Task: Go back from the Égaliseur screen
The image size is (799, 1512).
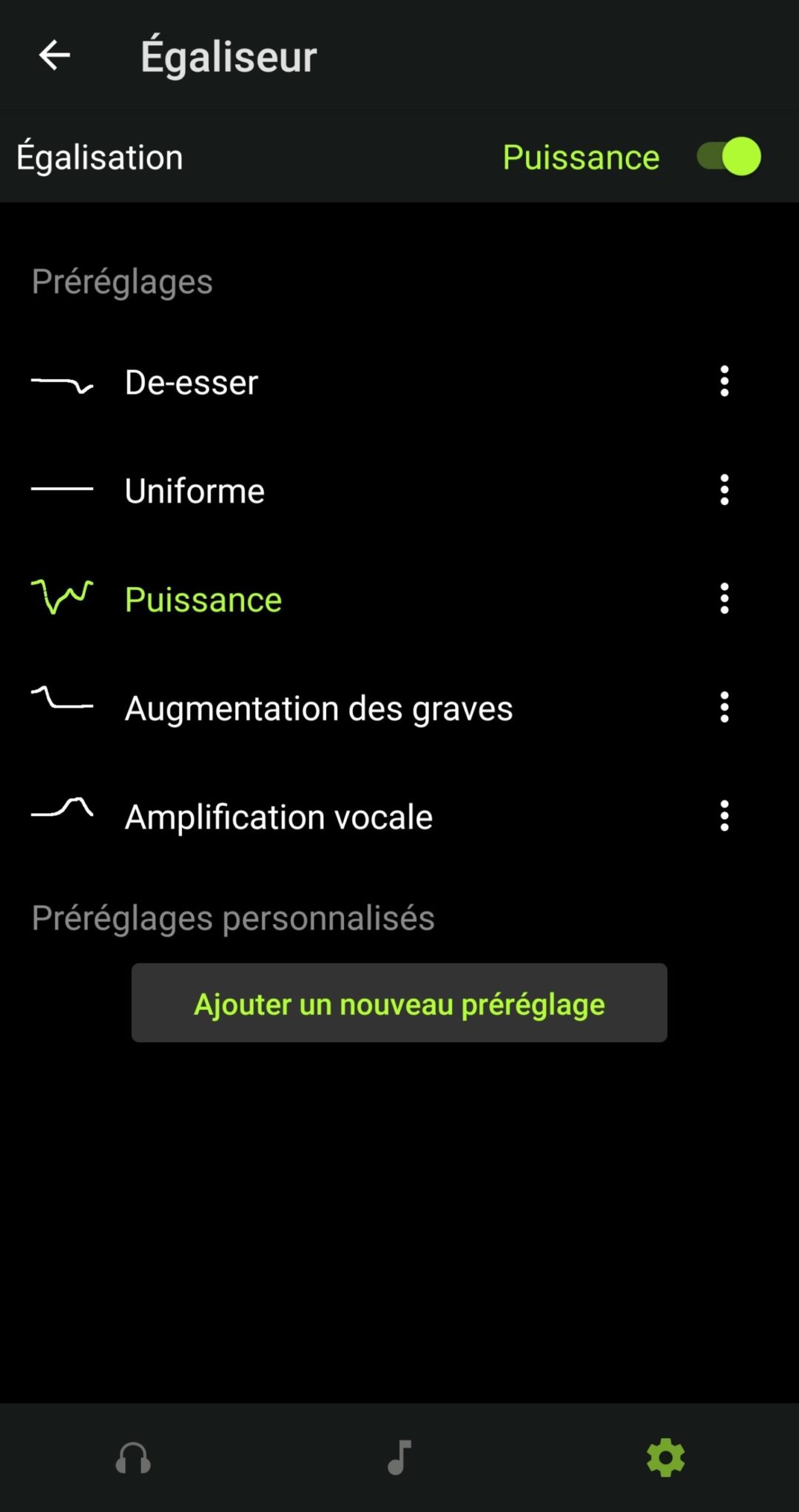Action: tap(54, 55)
